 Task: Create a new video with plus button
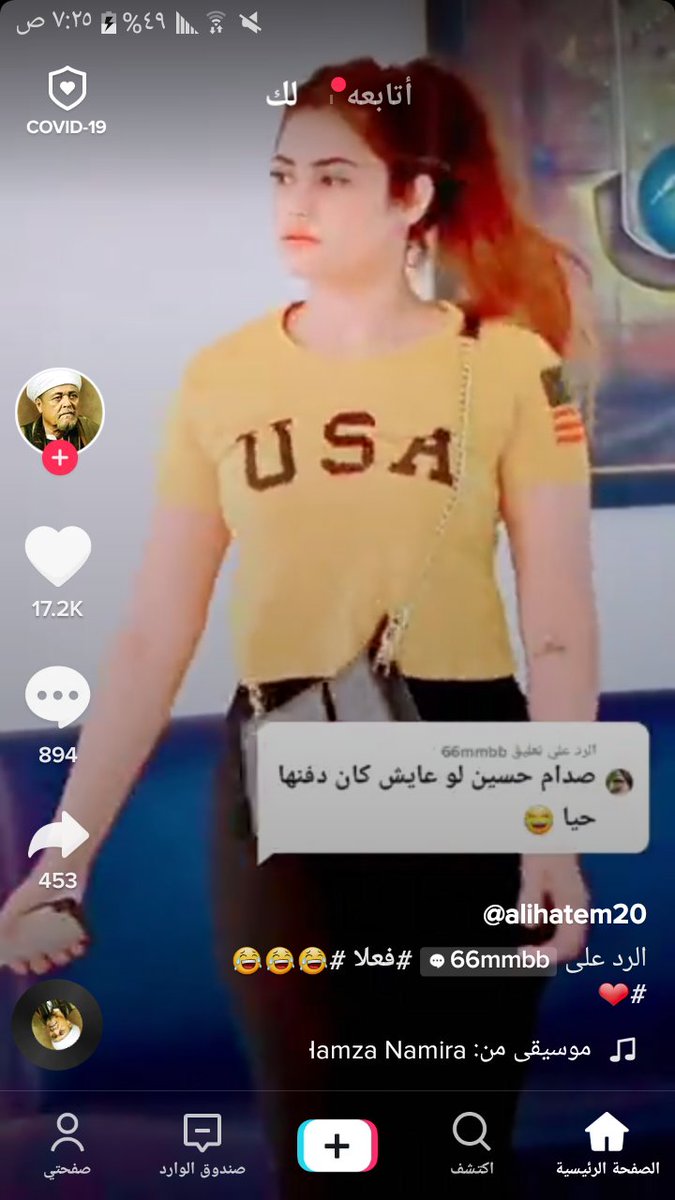point(337,1145)
